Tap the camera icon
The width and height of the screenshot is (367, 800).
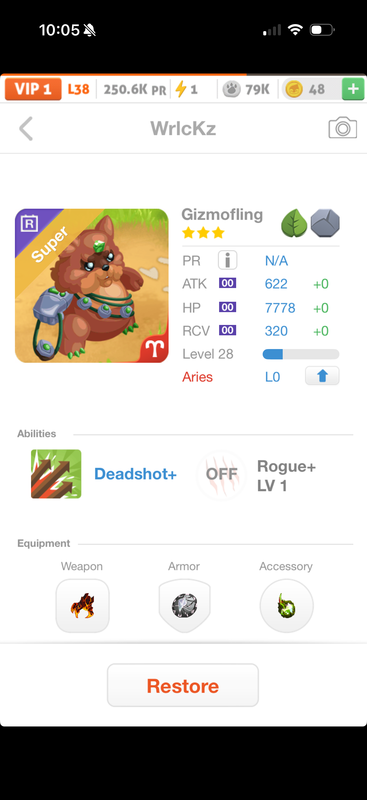[342, 128]
